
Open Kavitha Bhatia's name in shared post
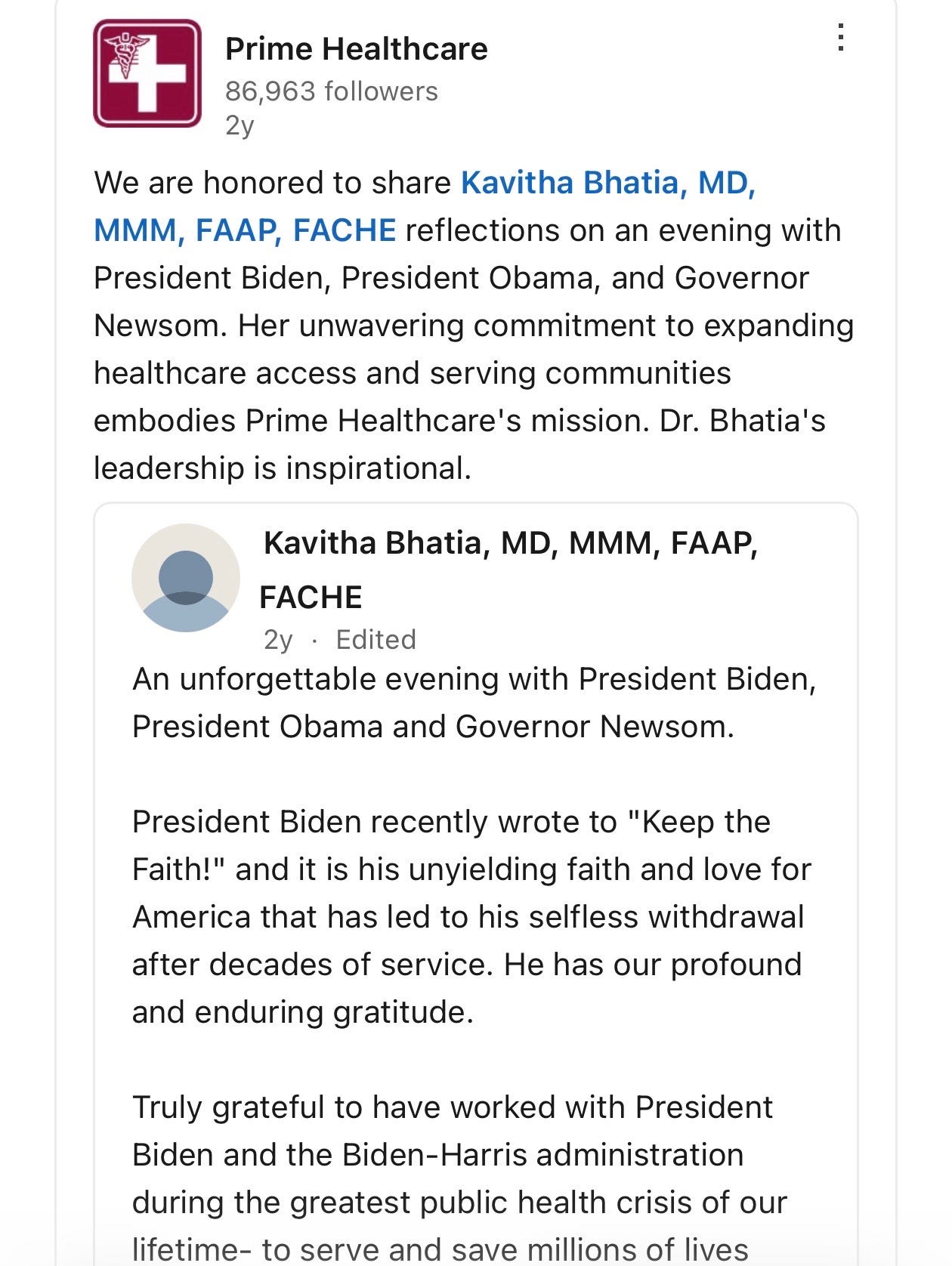(509, 570)
